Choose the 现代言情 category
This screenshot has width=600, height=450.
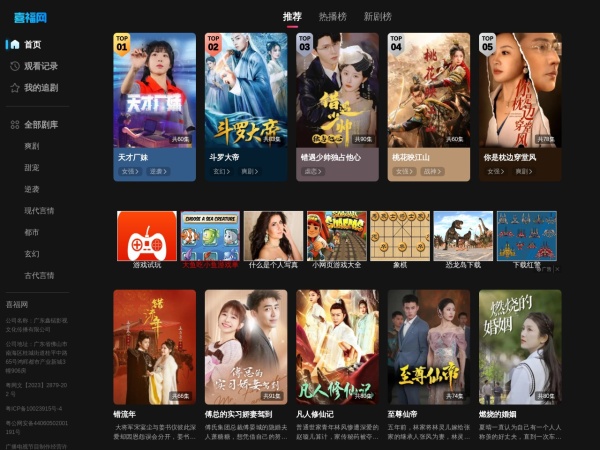point(39,211)
